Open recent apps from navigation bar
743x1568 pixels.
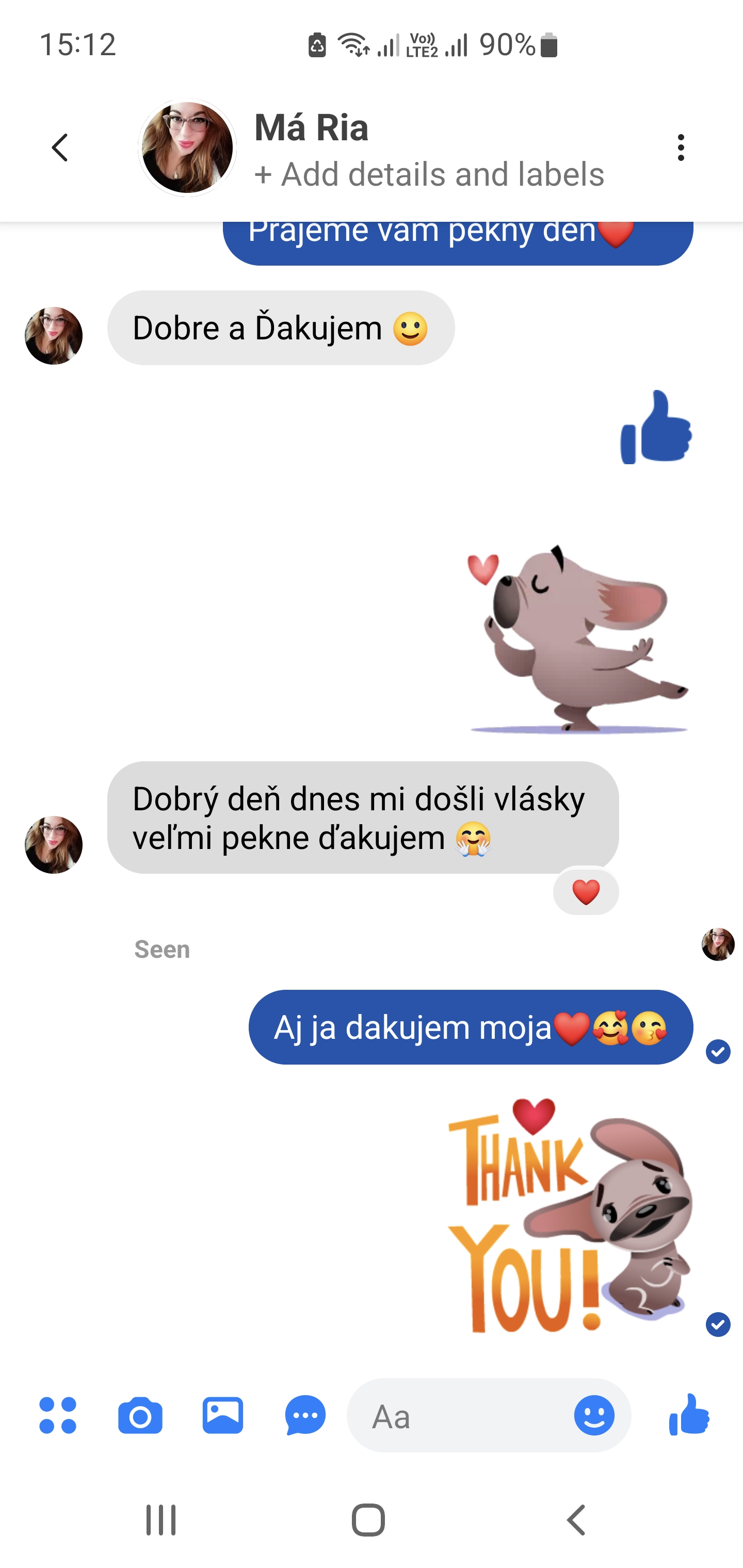(x=161, y=1520)
